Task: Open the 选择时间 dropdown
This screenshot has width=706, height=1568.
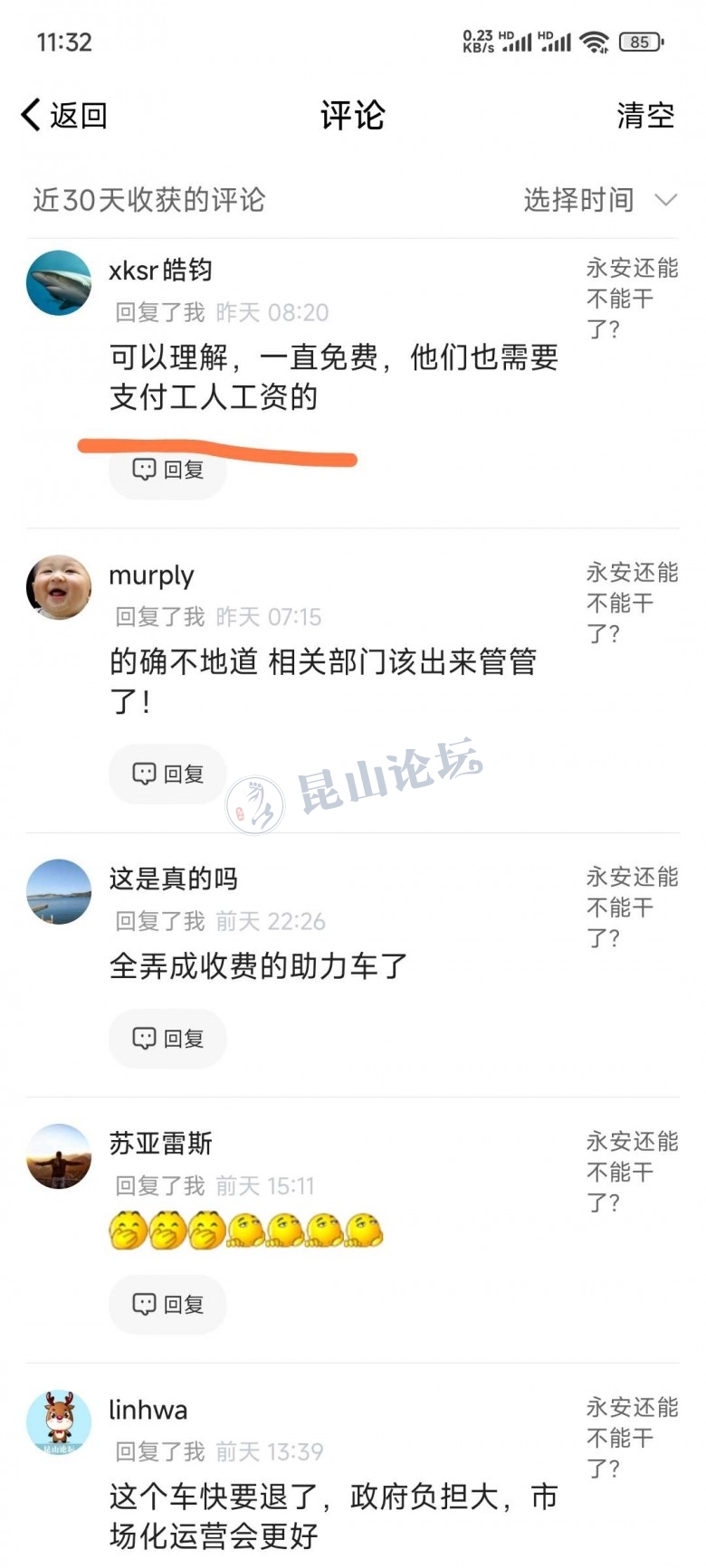Action: [x=599, y=200]
